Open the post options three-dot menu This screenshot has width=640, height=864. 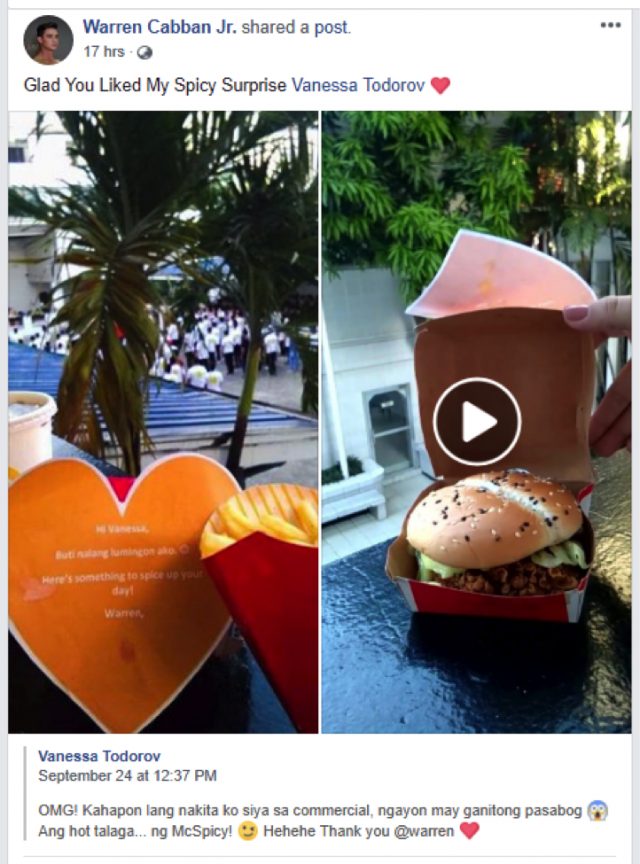tap(610, 26)
